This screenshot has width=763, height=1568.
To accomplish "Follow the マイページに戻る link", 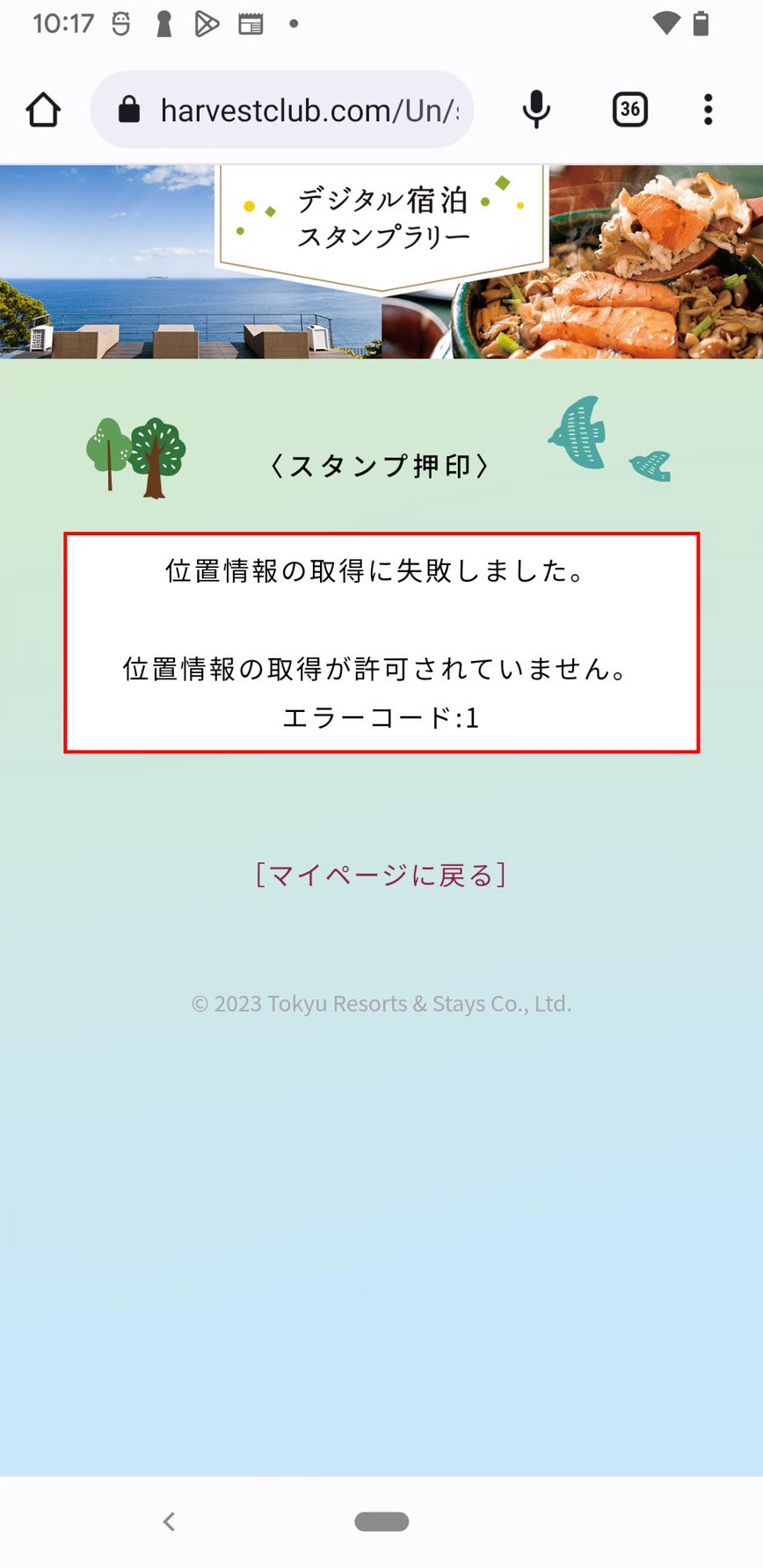I will point(381,875).
